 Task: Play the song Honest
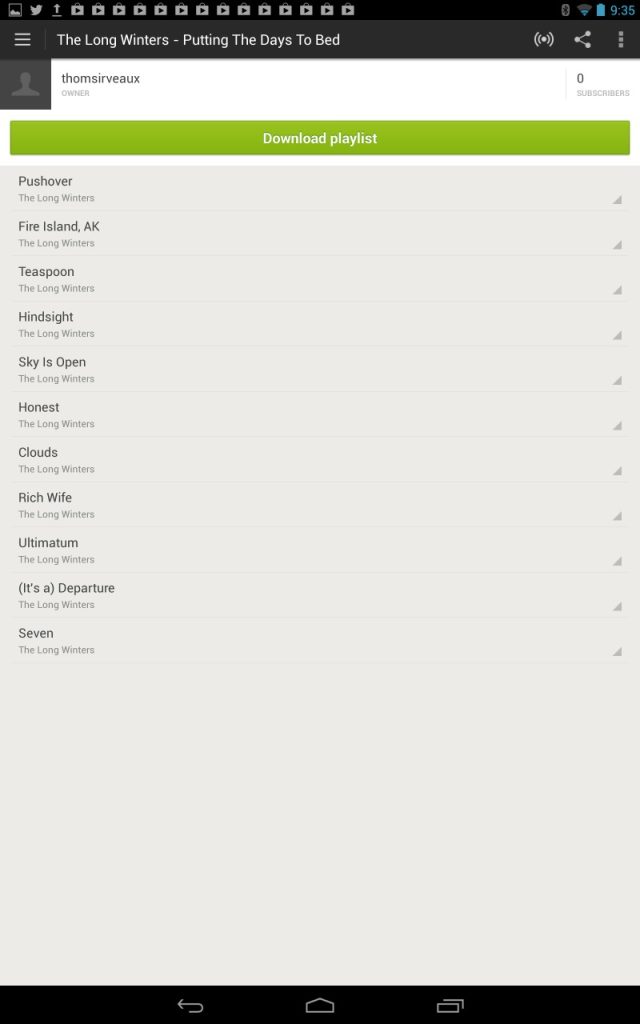320,414
